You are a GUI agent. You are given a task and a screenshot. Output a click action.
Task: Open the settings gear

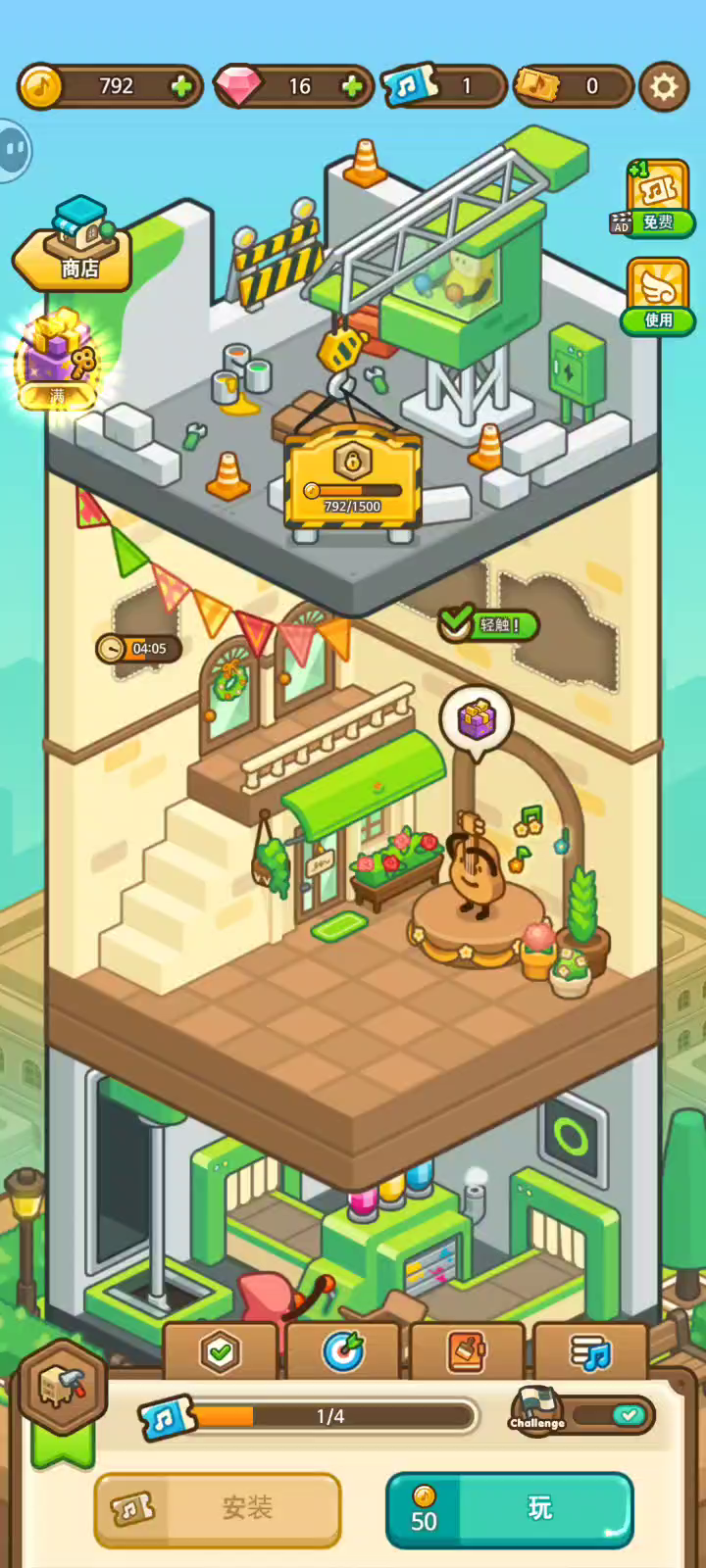(664, 87)
